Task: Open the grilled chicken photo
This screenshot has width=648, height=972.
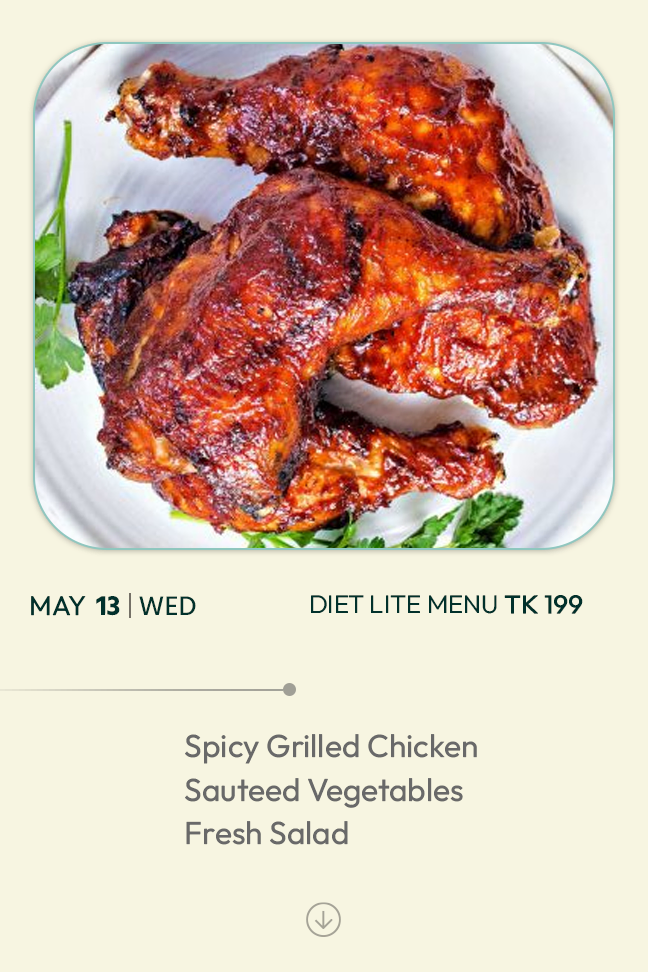Action: (x=324, y=296)
